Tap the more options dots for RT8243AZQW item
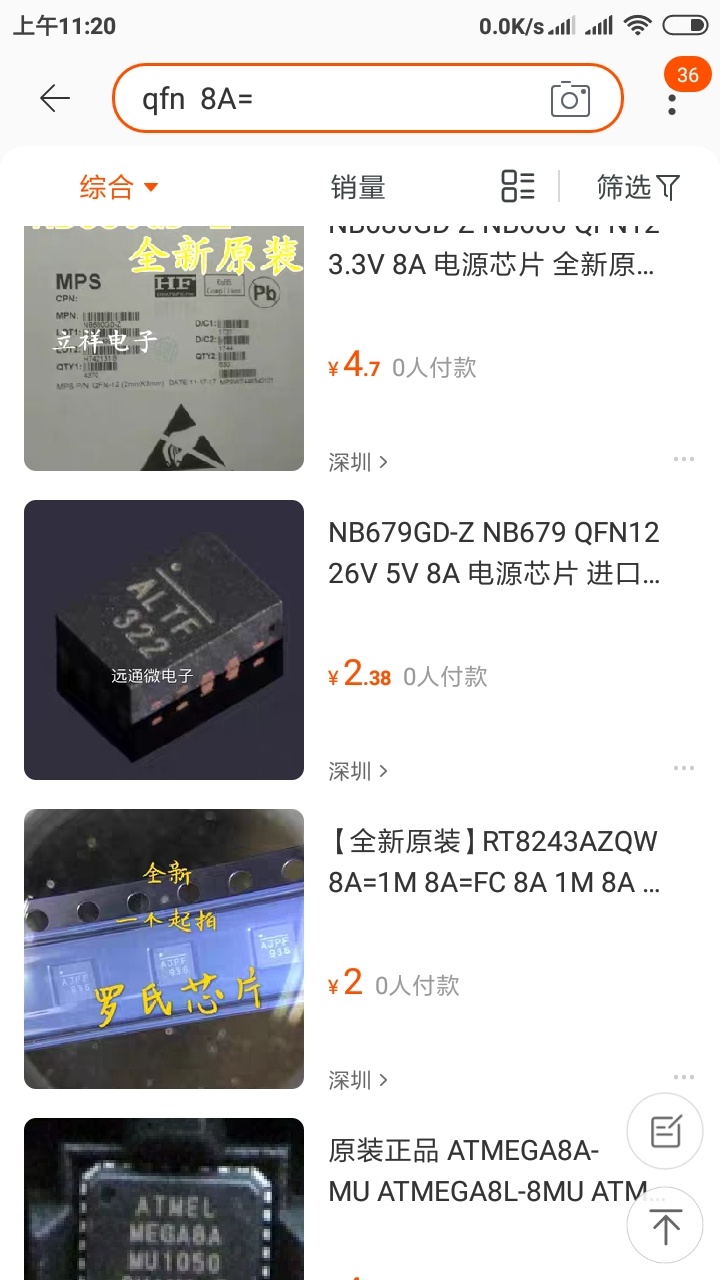 tap(684, 1077)
